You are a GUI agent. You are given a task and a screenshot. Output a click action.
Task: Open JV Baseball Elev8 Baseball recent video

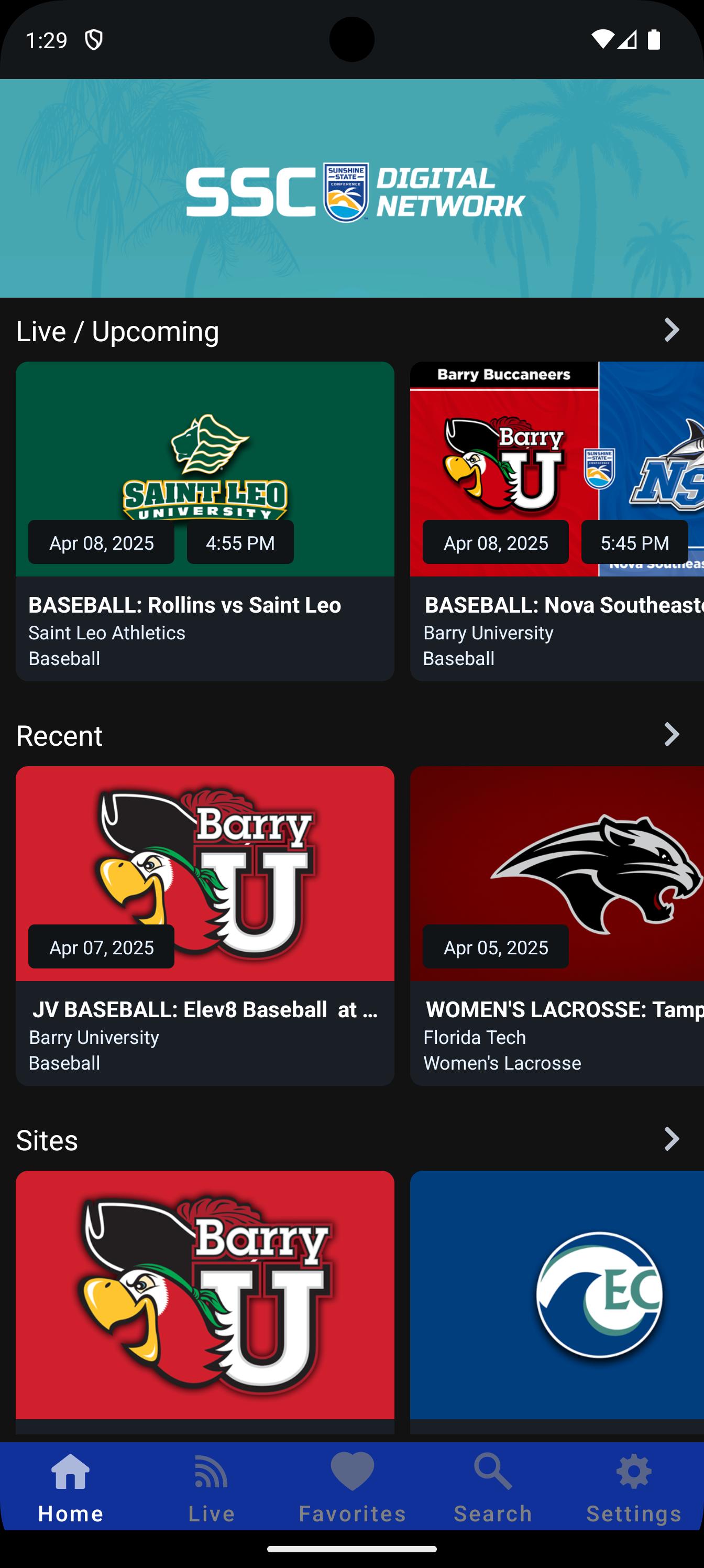tap(204, 924)
